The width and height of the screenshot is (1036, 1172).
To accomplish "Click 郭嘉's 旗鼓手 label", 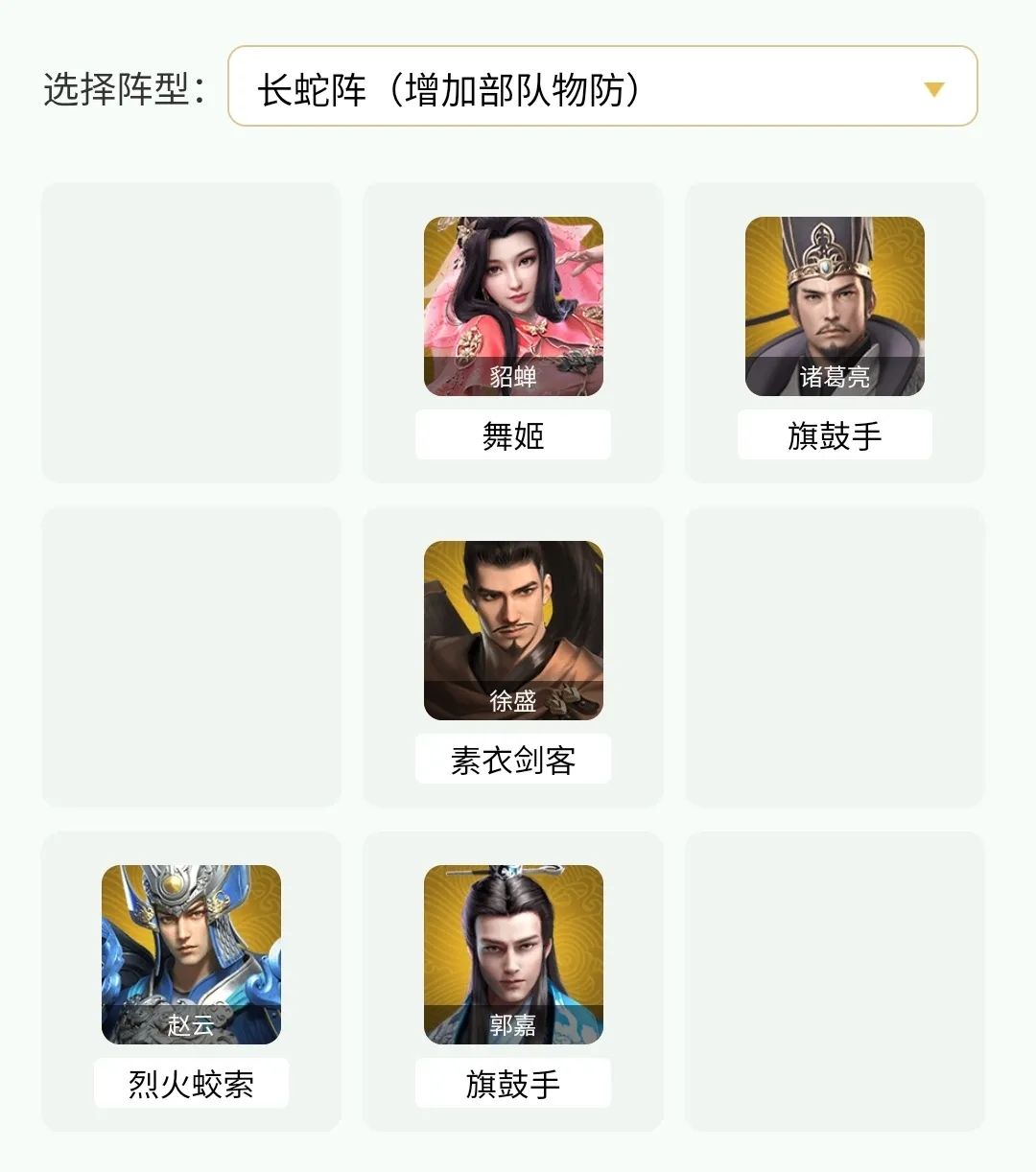I will (x=513, y=1082).
